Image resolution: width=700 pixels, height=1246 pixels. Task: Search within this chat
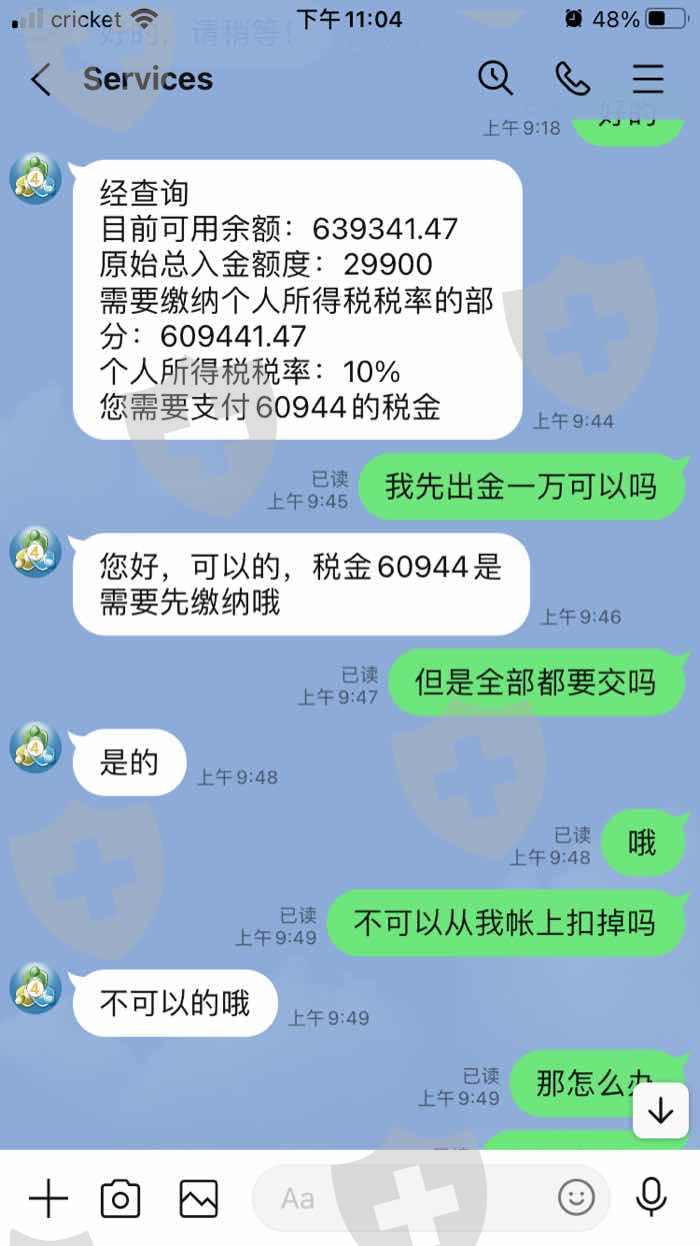(x=495, y=79)
